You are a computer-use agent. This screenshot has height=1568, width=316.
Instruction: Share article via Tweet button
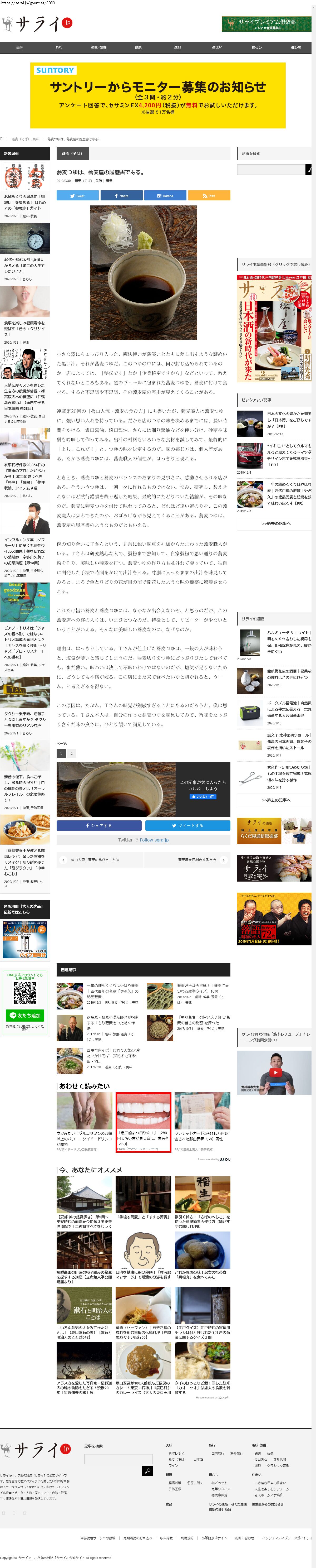tap(78, 195)
